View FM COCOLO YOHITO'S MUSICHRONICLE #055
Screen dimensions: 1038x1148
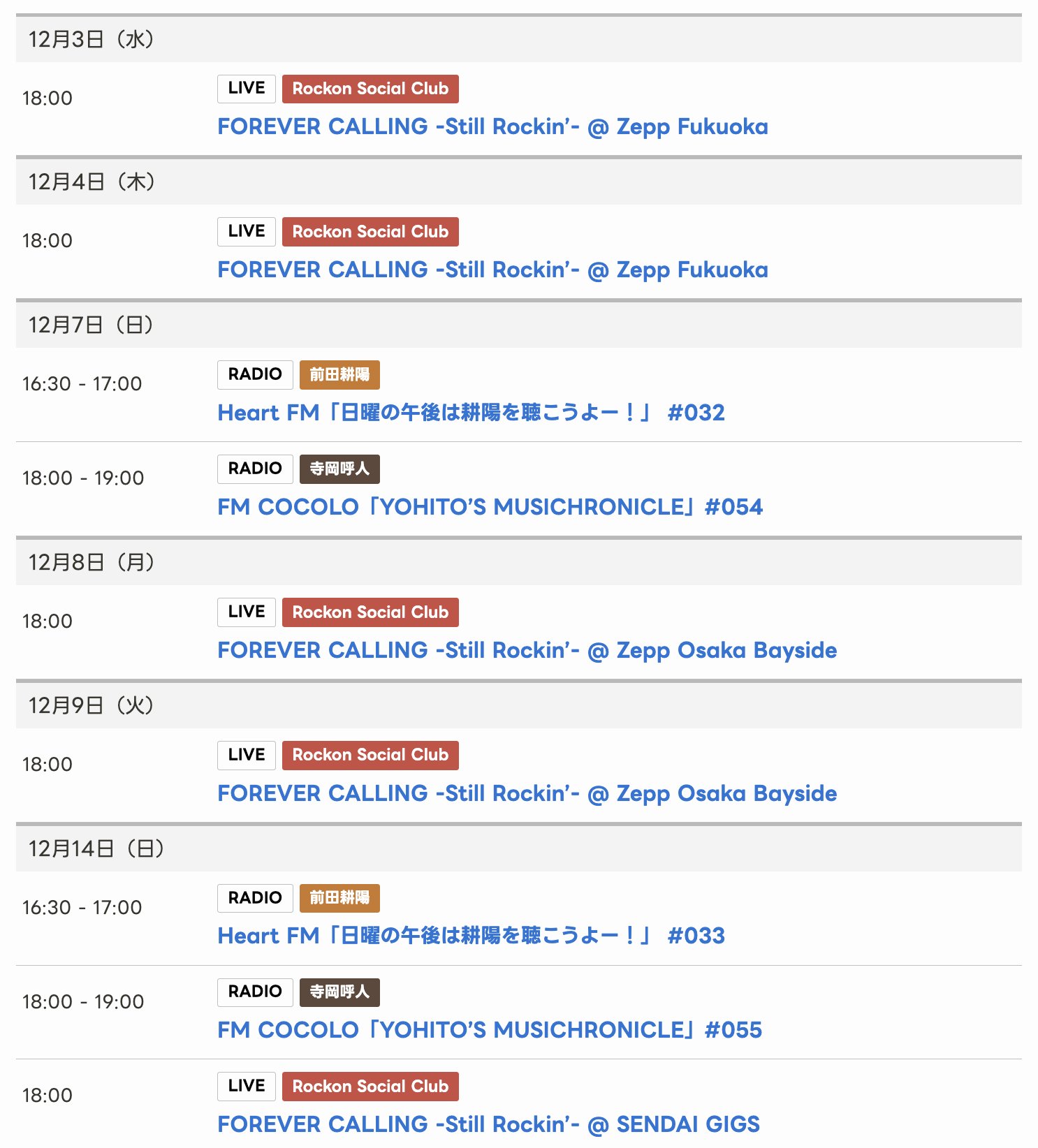pos(490,1030)
